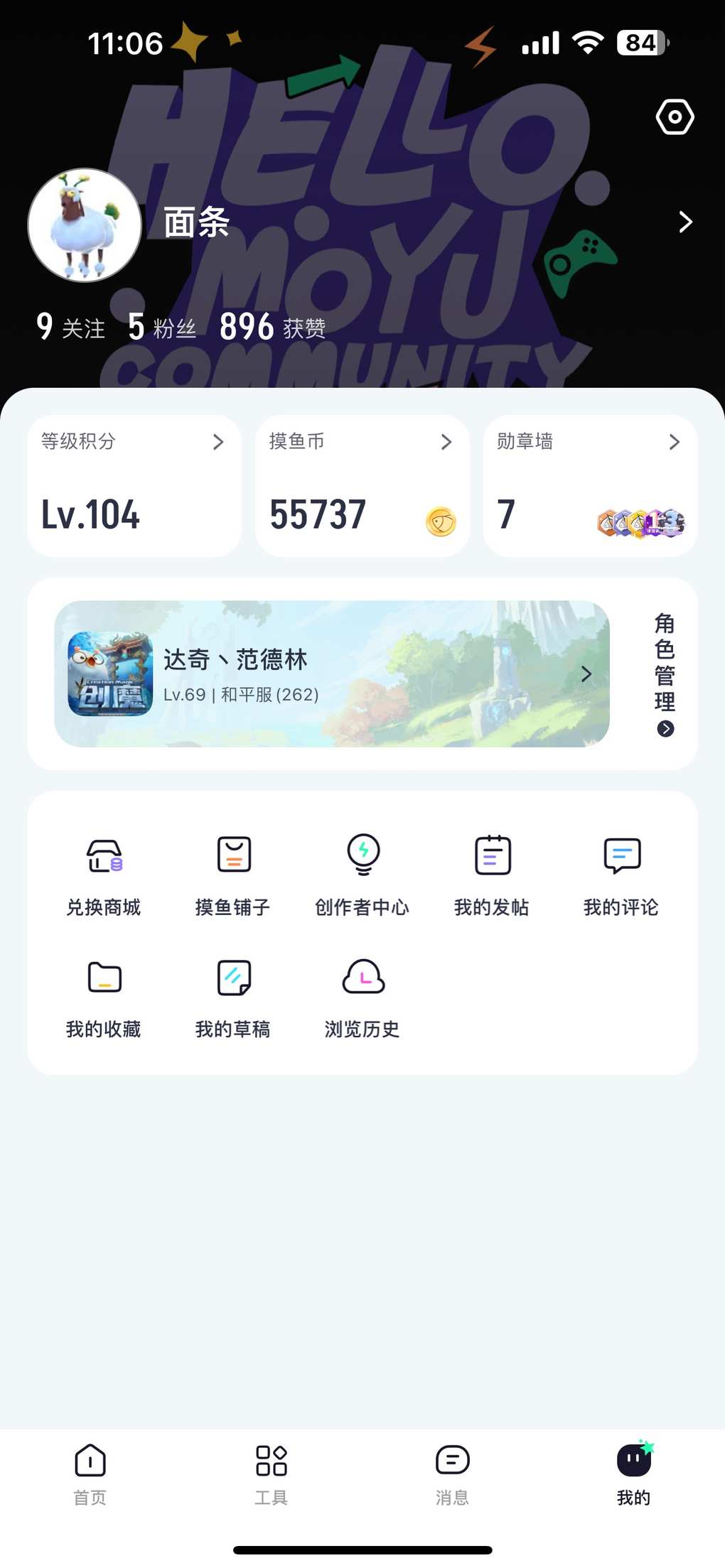Open 我的收藏 favorites folder
This screenshot has width=725, height=1568.
(104, 996)
